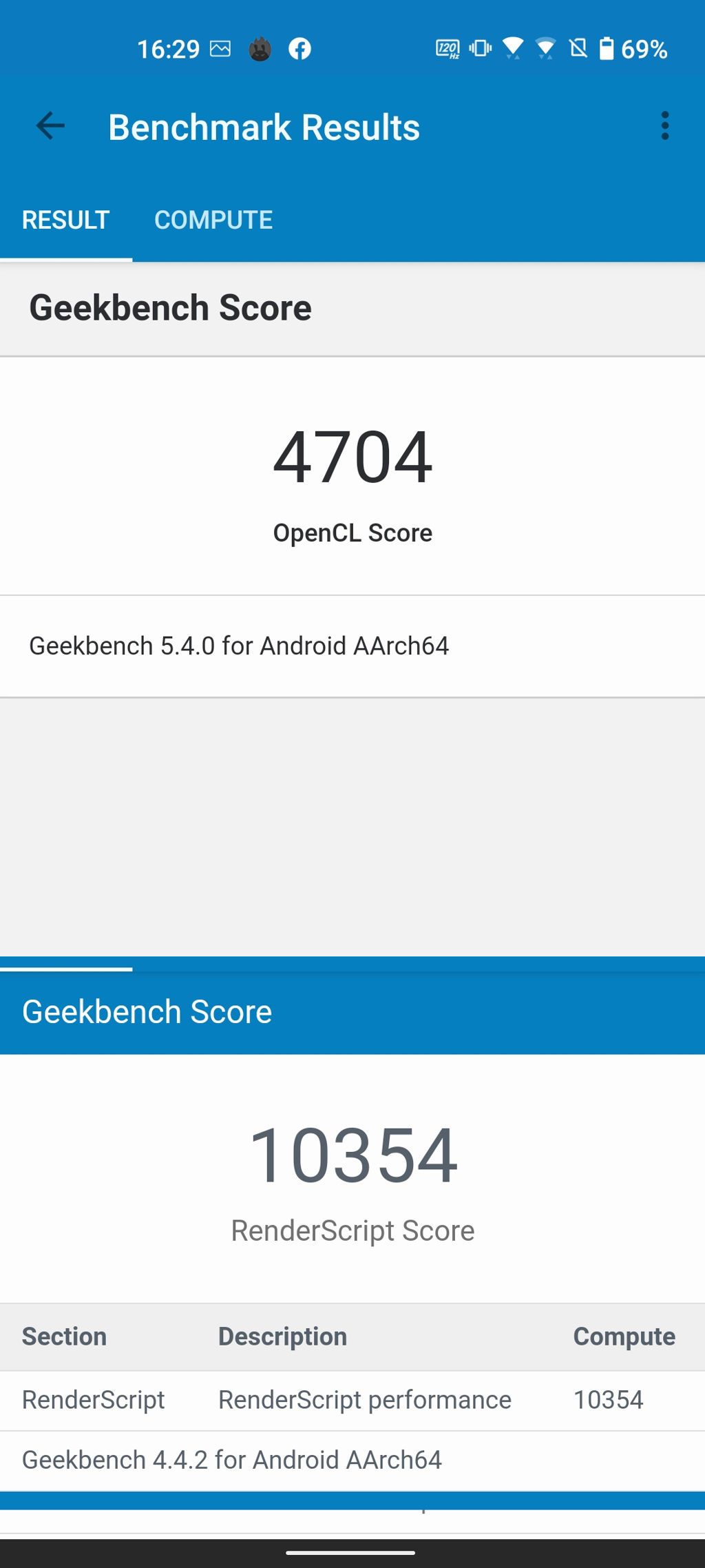This screenshot has width=705, height=1568.
Task: Go back using the arrow beside Benchmark Results
Action: point(50,126)
